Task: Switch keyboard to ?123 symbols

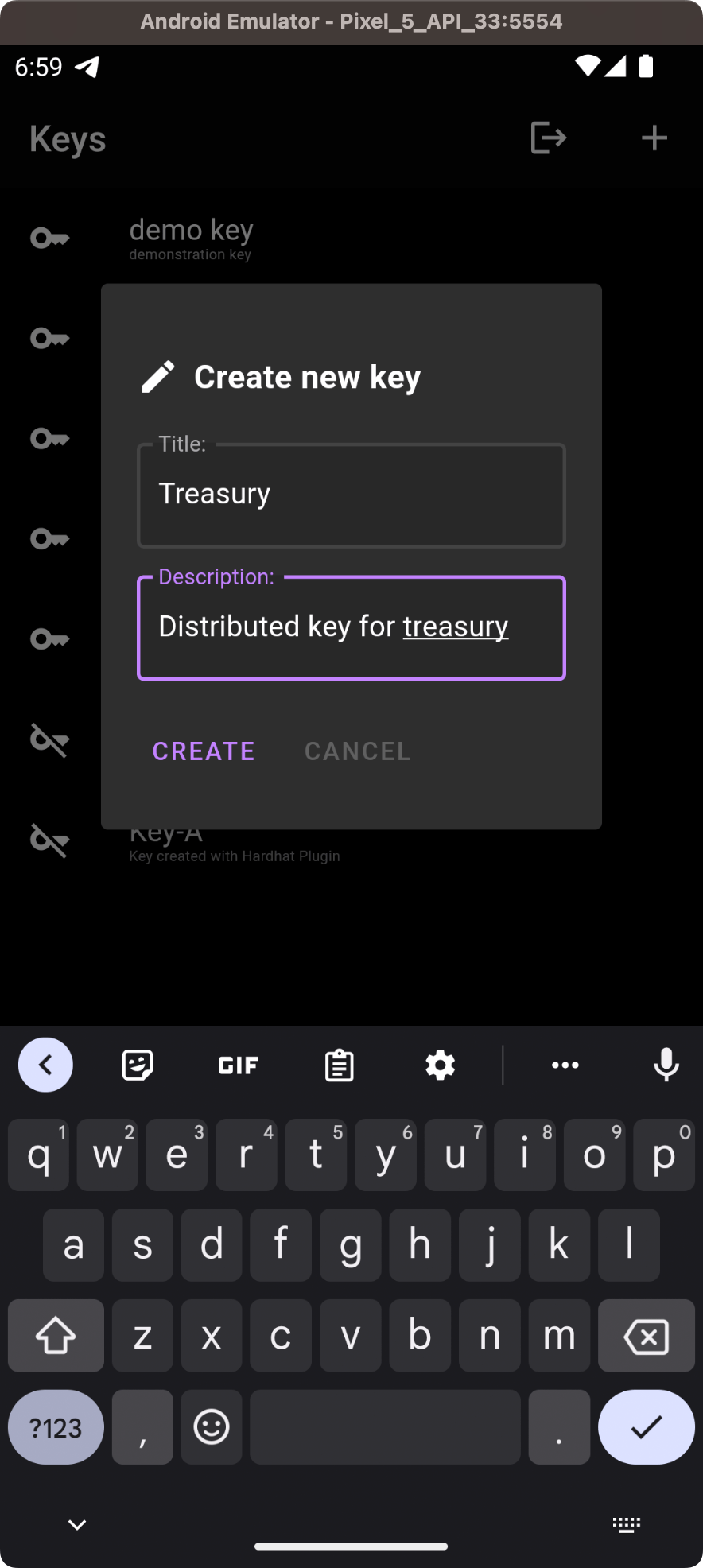Action: click(56, 1427)
